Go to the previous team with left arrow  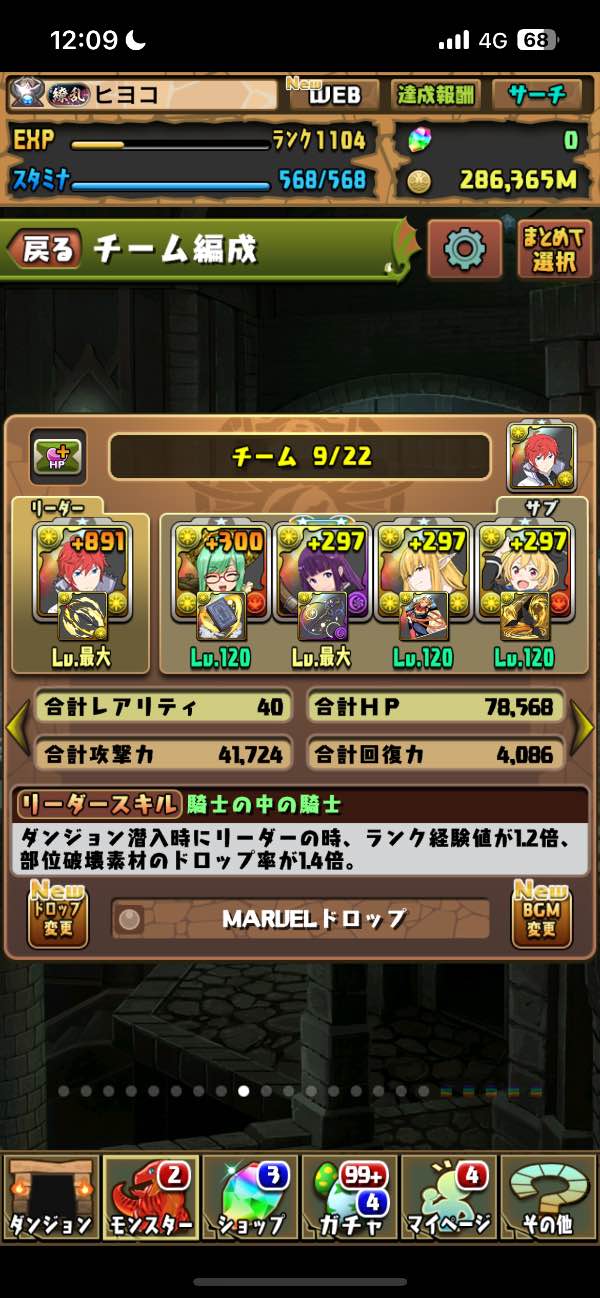click(17, 728)
